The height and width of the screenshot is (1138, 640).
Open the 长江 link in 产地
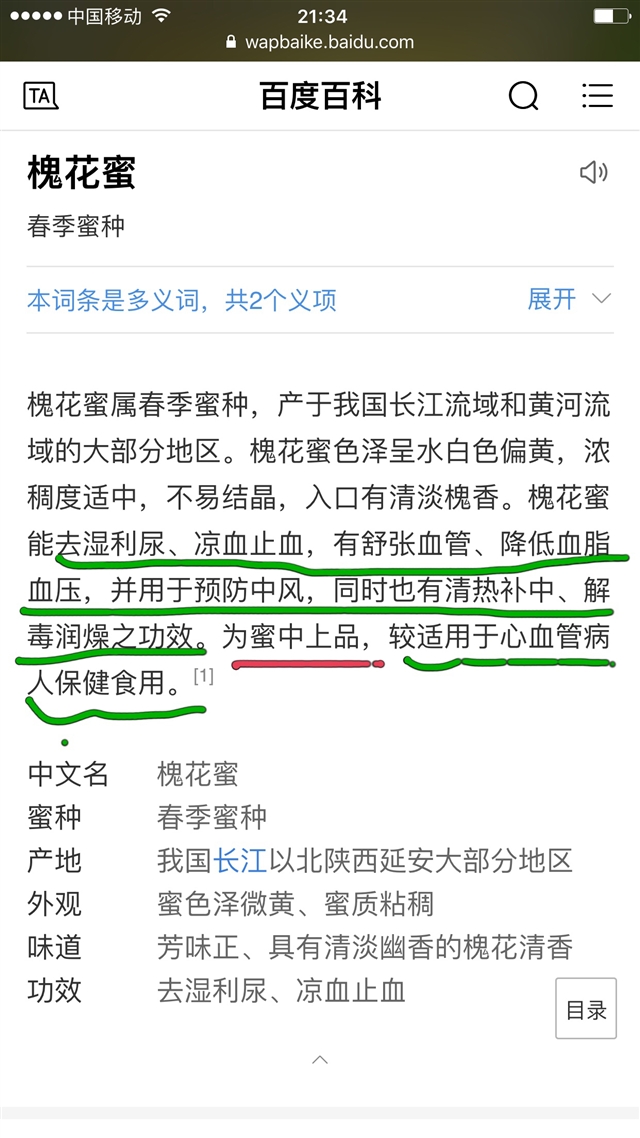point(239,861)
